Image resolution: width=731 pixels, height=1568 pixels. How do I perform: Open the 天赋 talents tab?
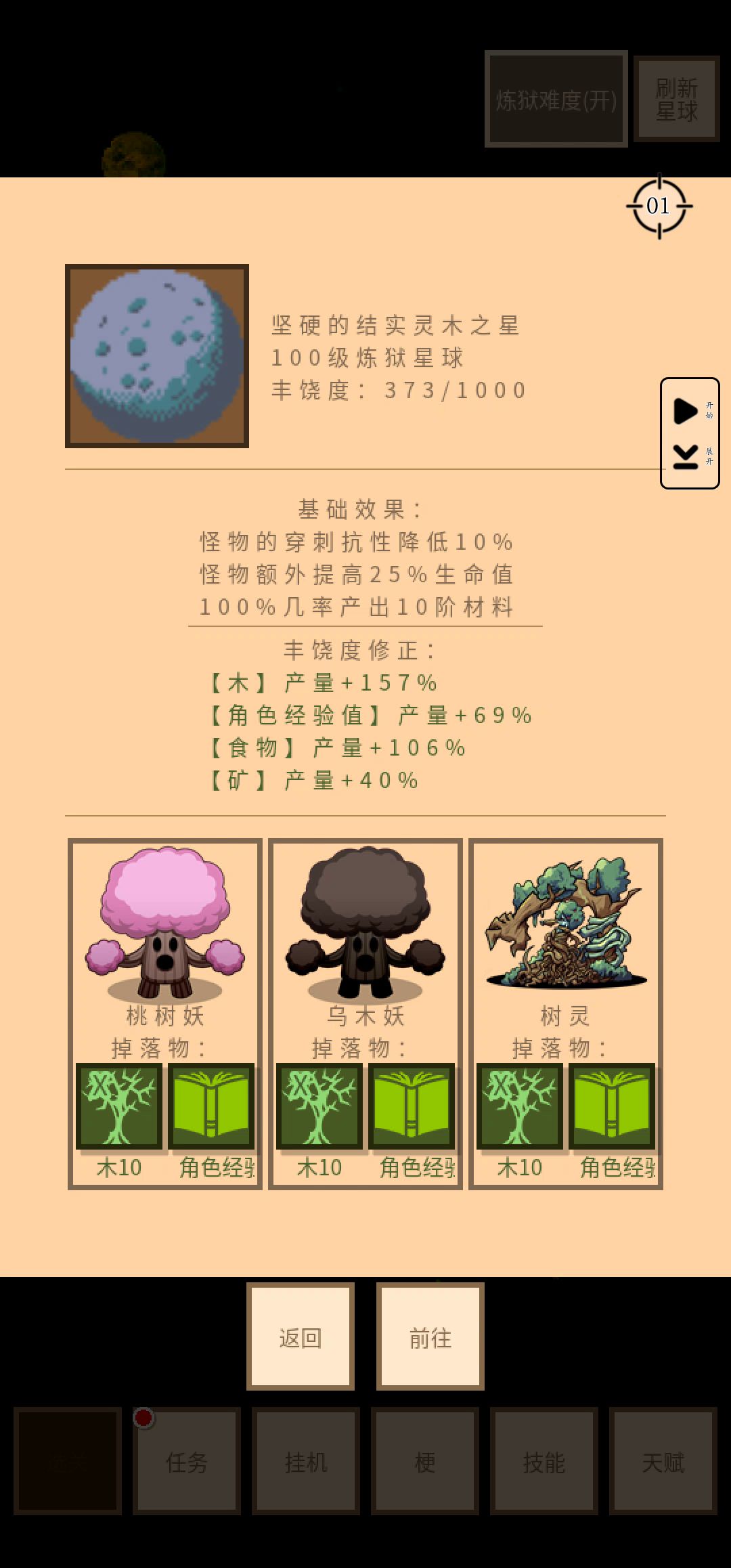pyautogui.click(x=663, y=1462)
